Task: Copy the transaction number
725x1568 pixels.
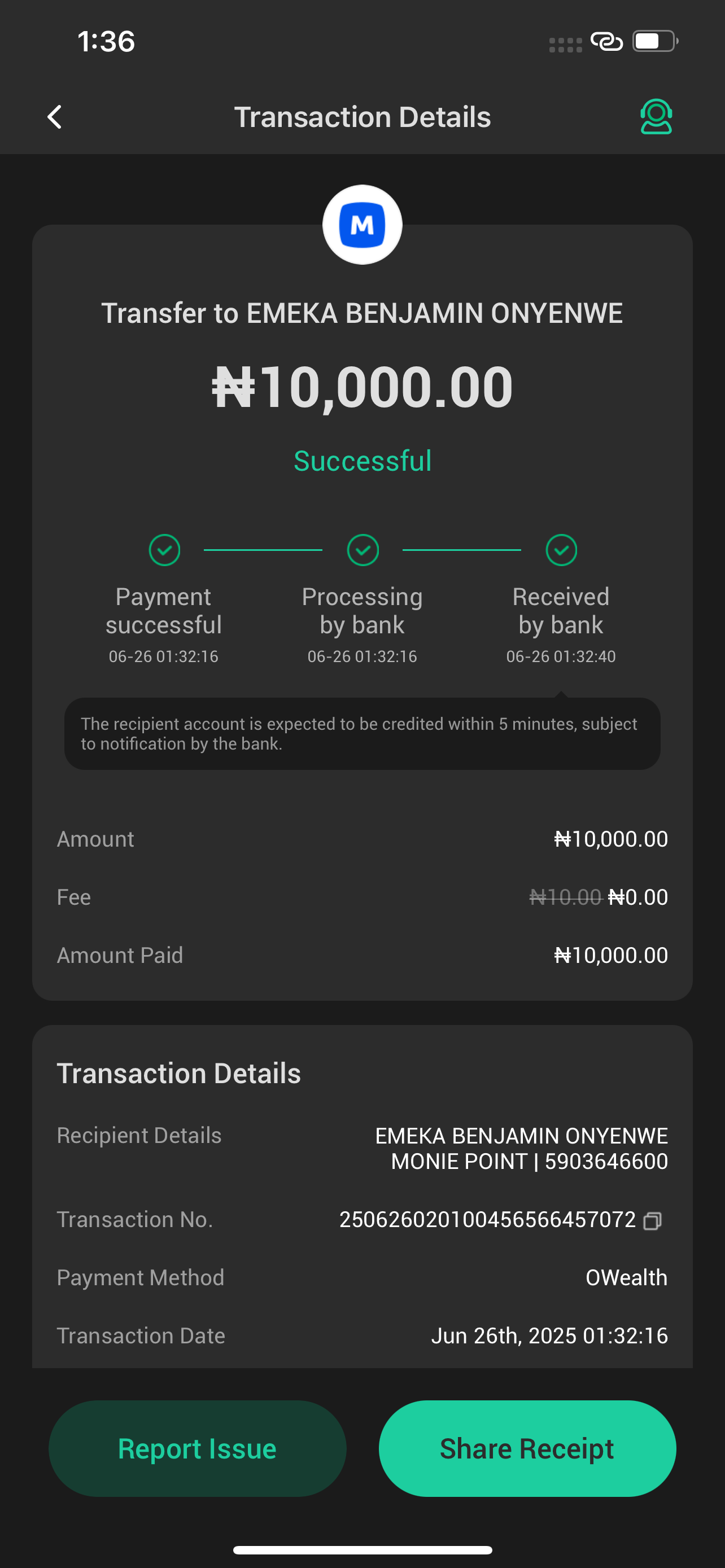Action: pos(653,1221)
